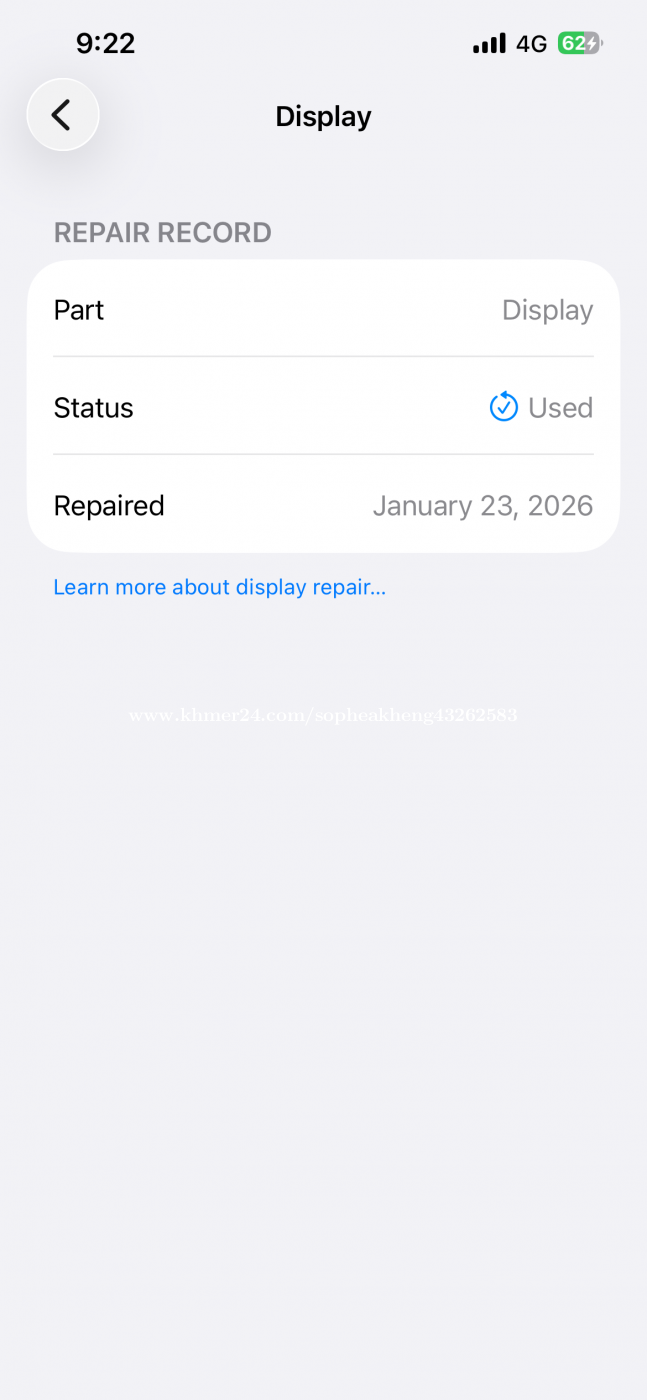Viewport: 647px width, 1400px height.
Task: Open Learn more about display repair link
Action: (x=219, y=587)
